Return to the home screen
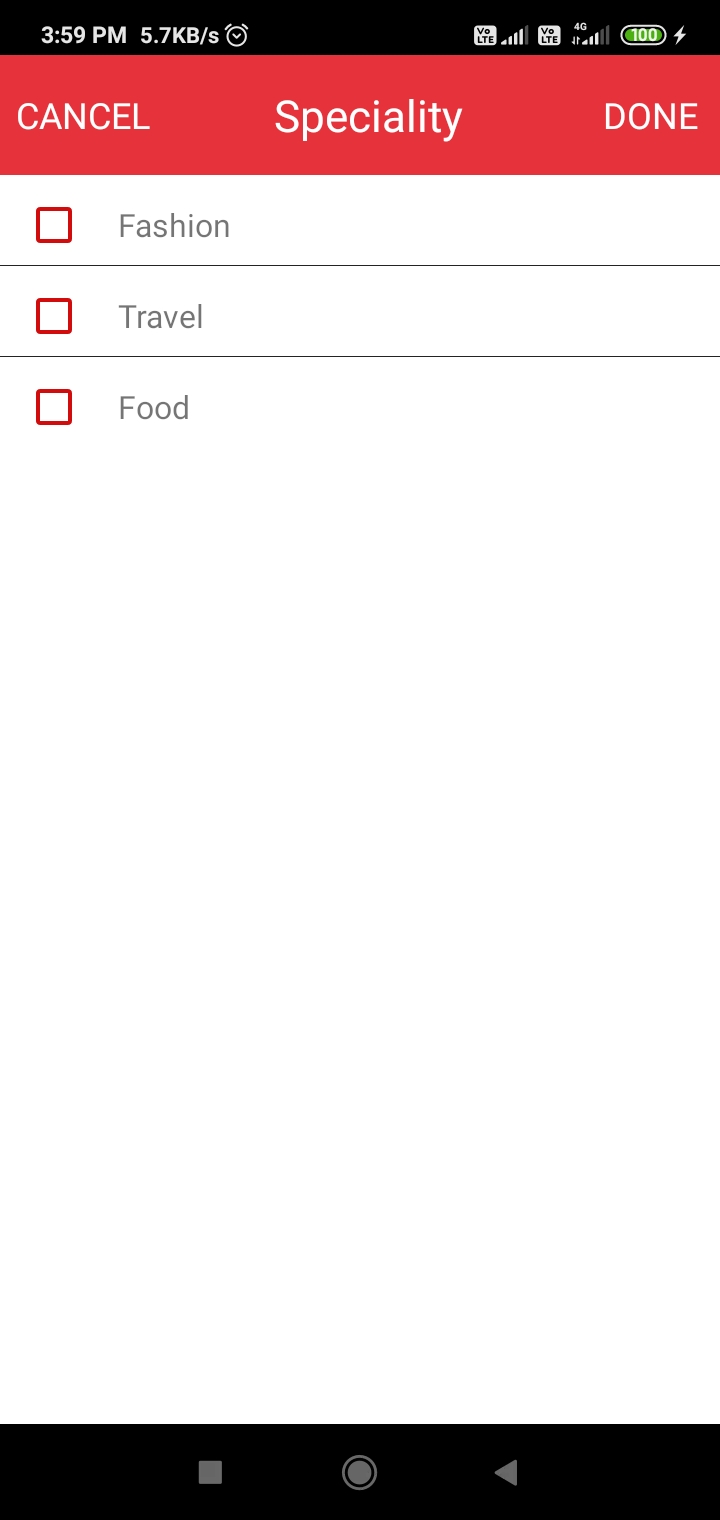The width and height of the screenshot is (720, 1520). click(x=359, y=1472)
